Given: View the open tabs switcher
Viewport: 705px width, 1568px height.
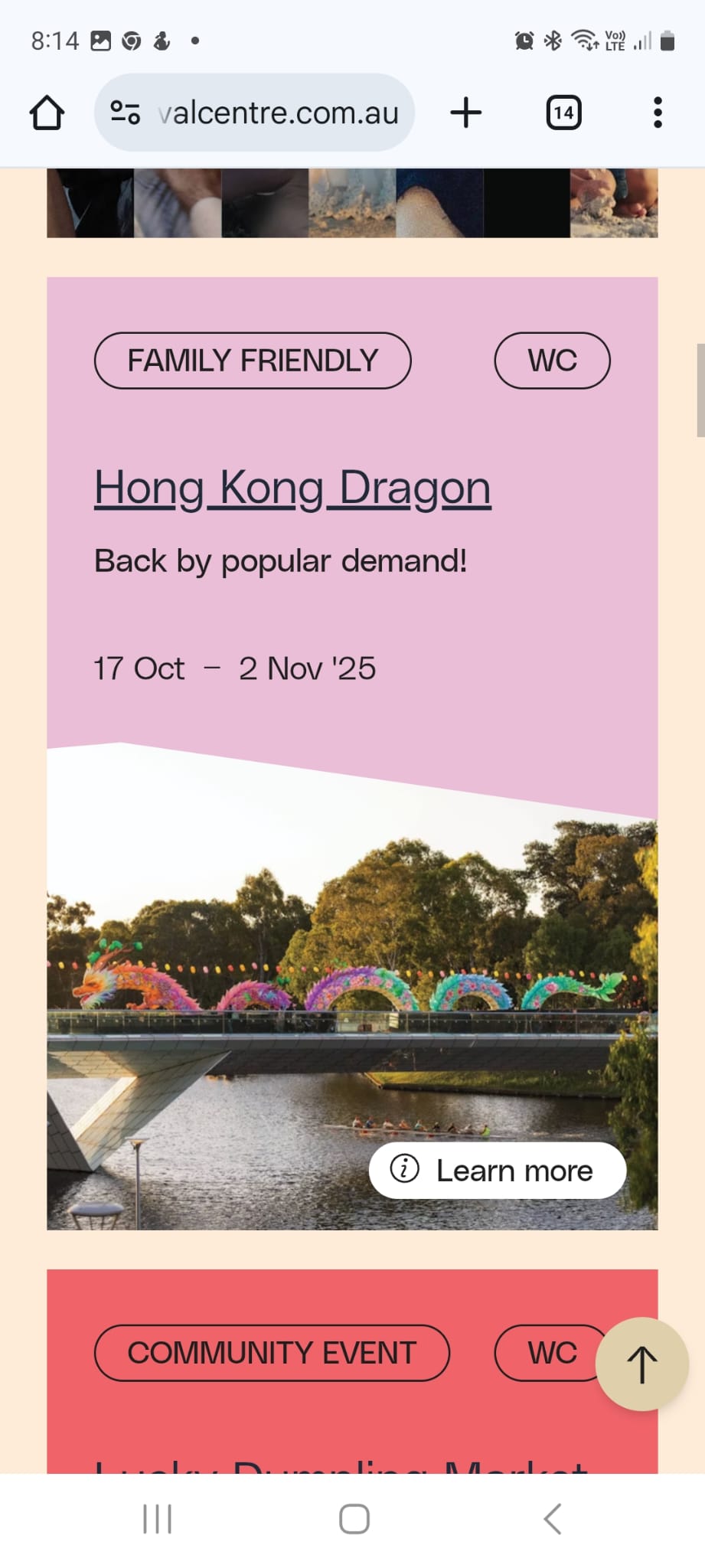Looking at the screenshot, I should pos(563,113).
